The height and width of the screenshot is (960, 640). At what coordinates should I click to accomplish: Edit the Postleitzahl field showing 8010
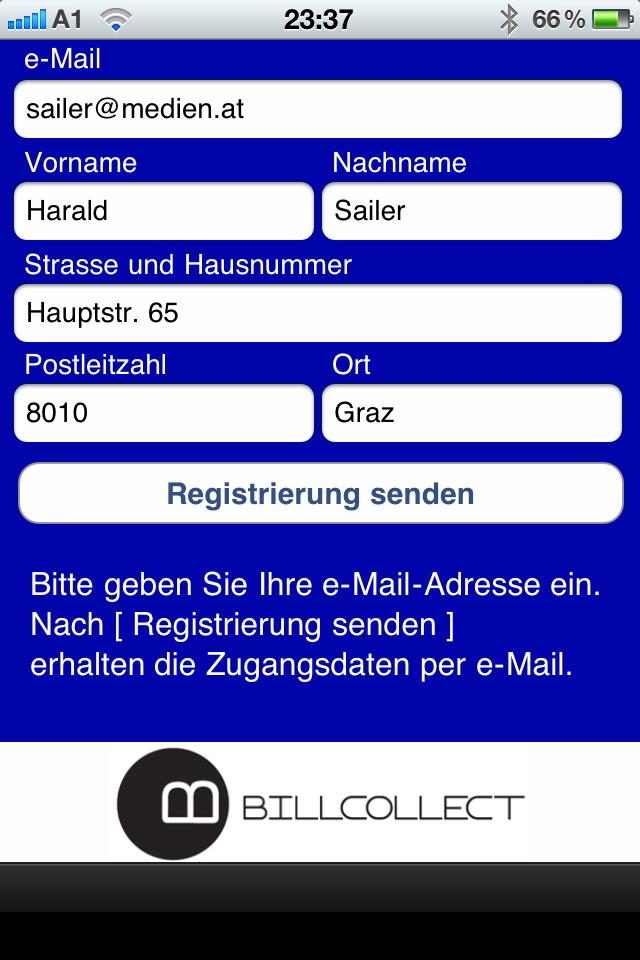click(x=164, y=413)
